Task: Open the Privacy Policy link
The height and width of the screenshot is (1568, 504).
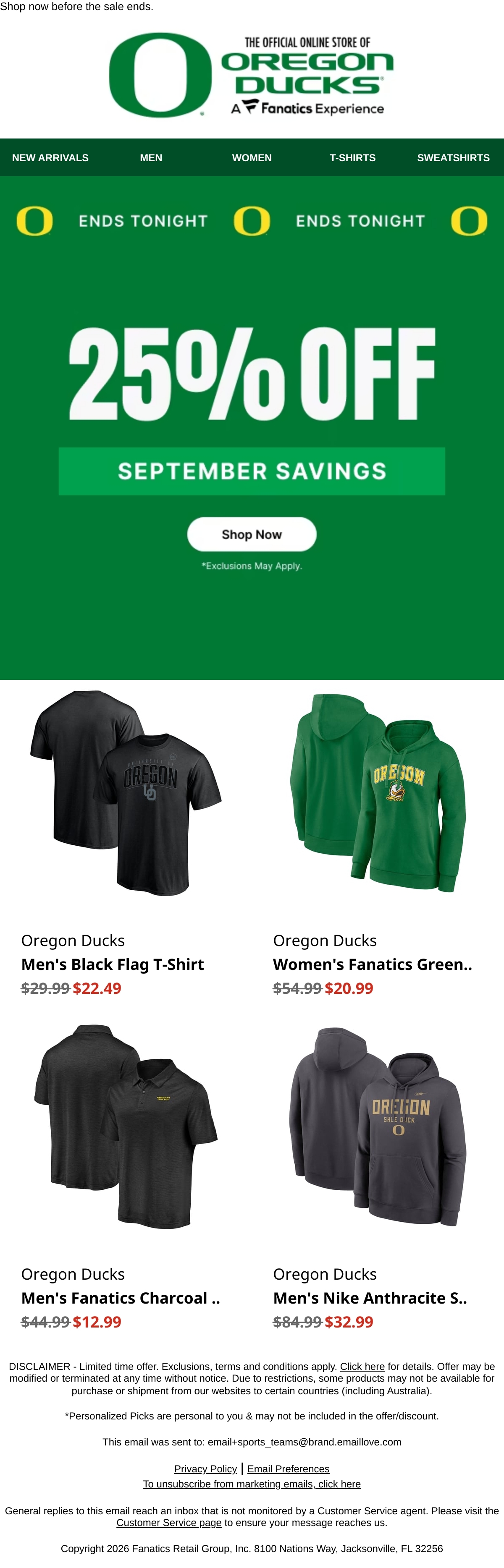Action: (205, 1468)
